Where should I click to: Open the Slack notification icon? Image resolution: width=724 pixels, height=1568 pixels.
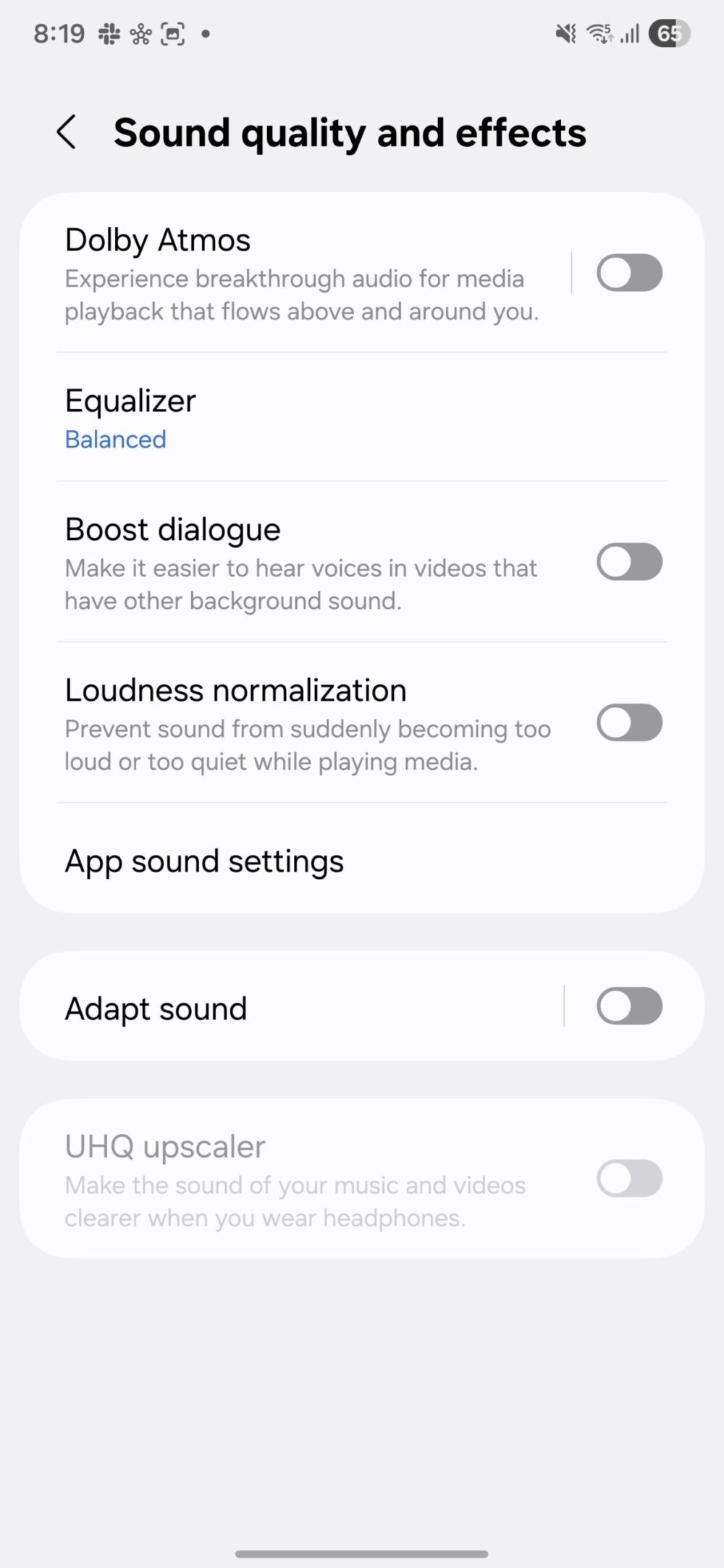(x=109, y=33)
